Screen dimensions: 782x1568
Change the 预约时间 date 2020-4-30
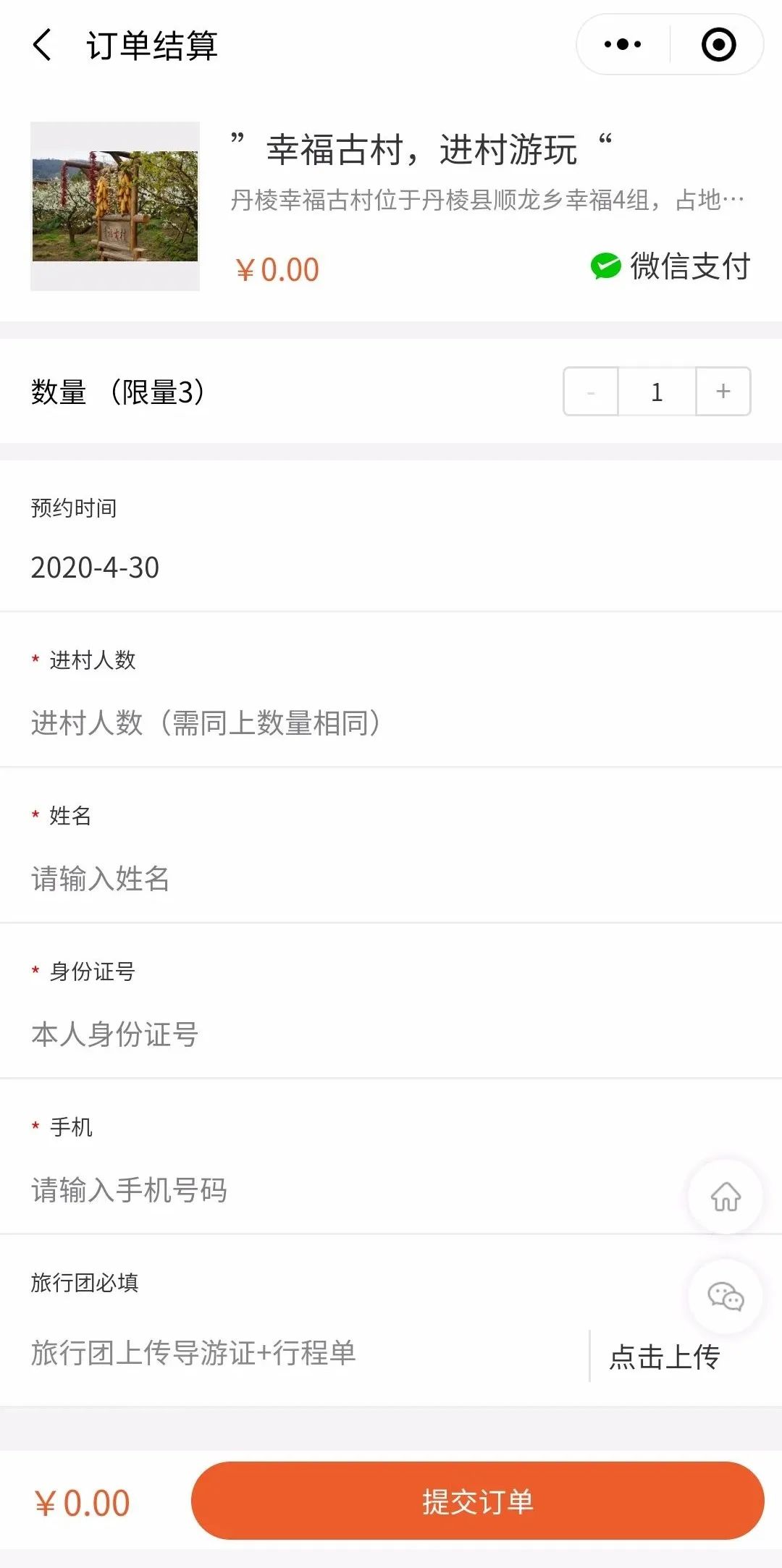click(x=95, y=568)
